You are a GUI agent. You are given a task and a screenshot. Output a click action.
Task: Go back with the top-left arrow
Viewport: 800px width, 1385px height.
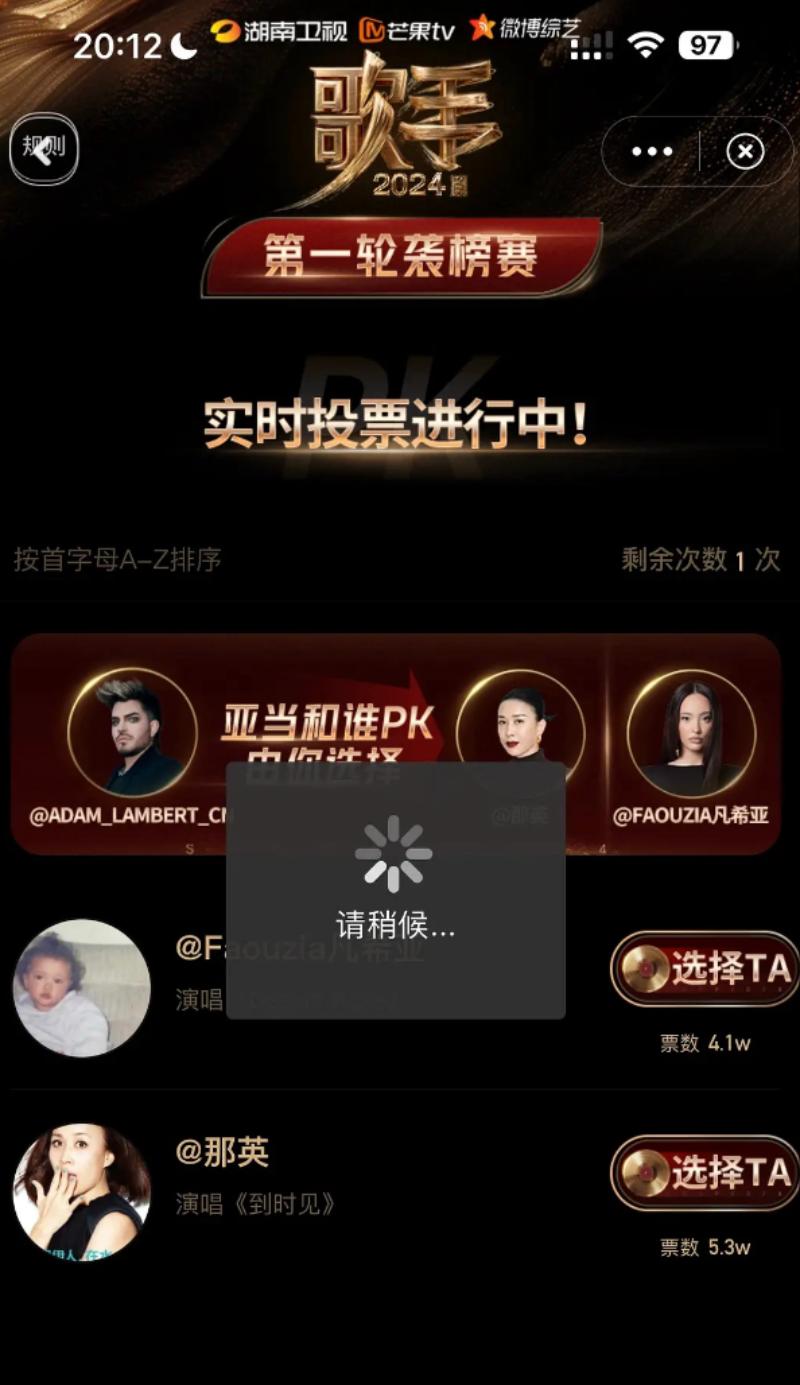(42, 150)
